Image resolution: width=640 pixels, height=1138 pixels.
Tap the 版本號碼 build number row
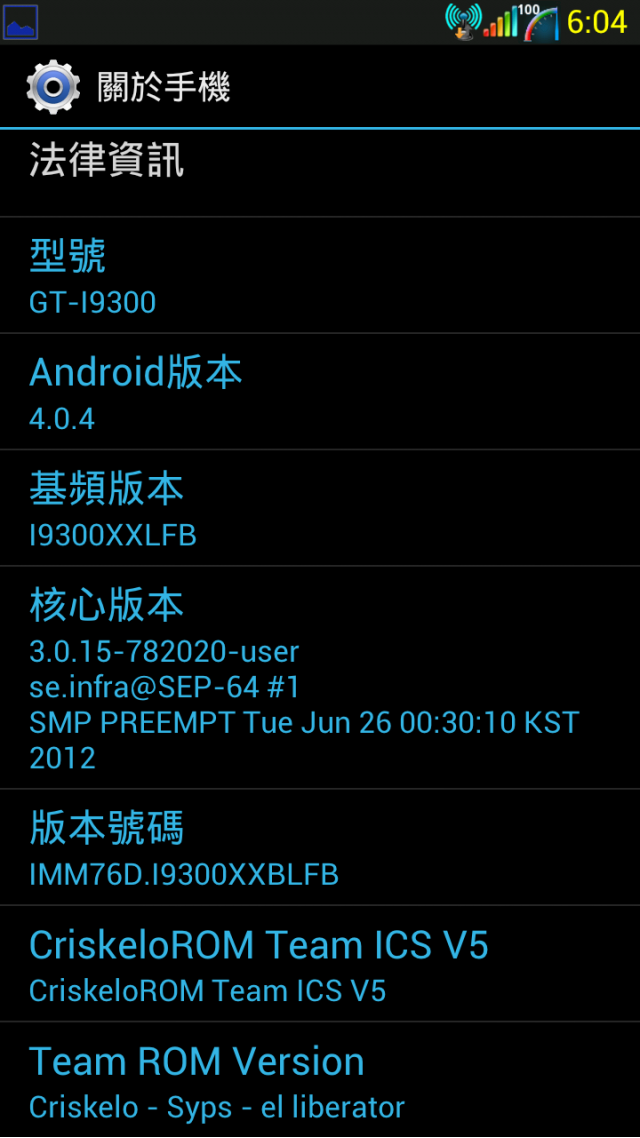pos(320,847)
